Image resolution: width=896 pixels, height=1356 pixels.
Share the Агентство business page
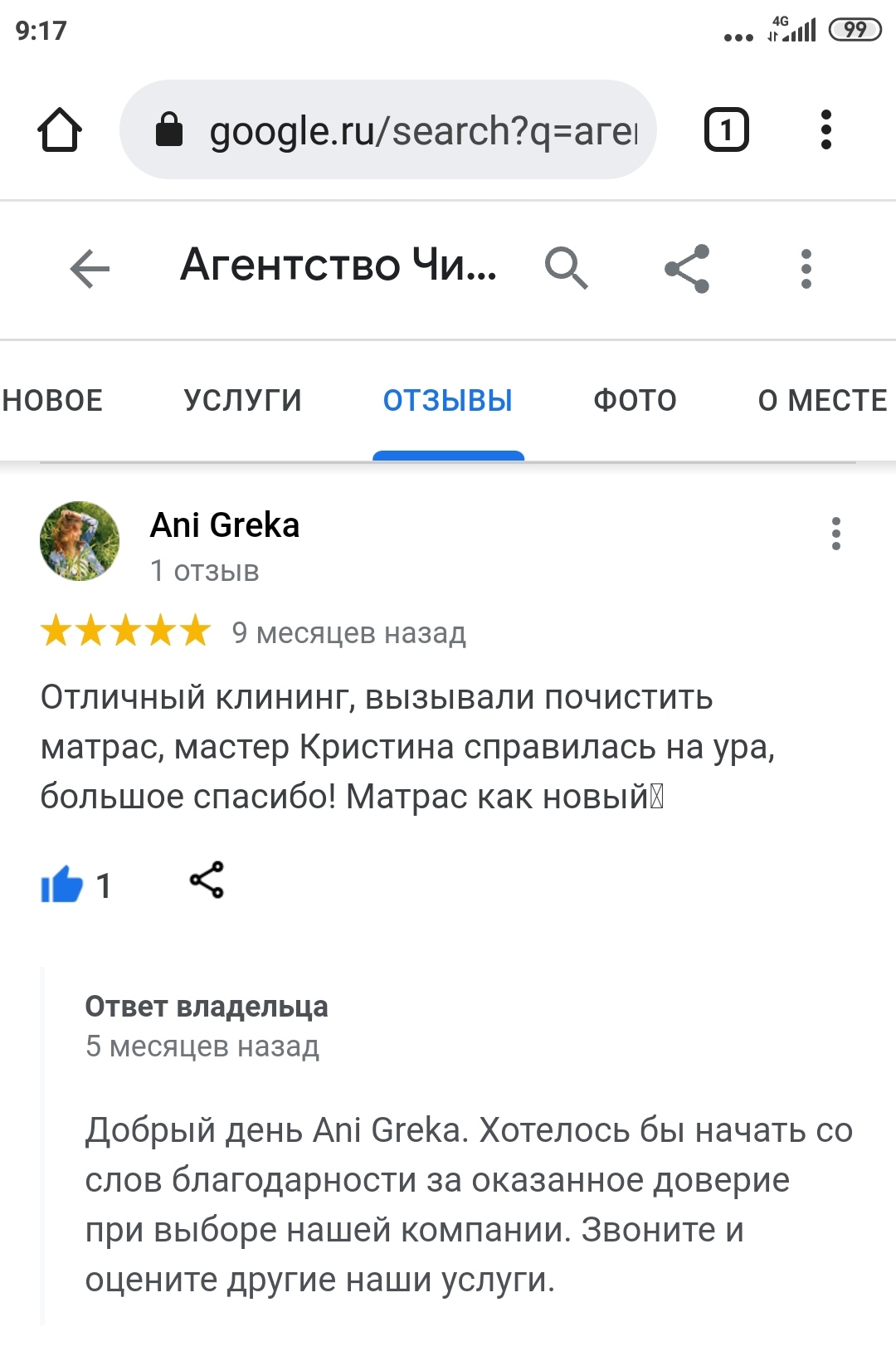click(687, 269)
